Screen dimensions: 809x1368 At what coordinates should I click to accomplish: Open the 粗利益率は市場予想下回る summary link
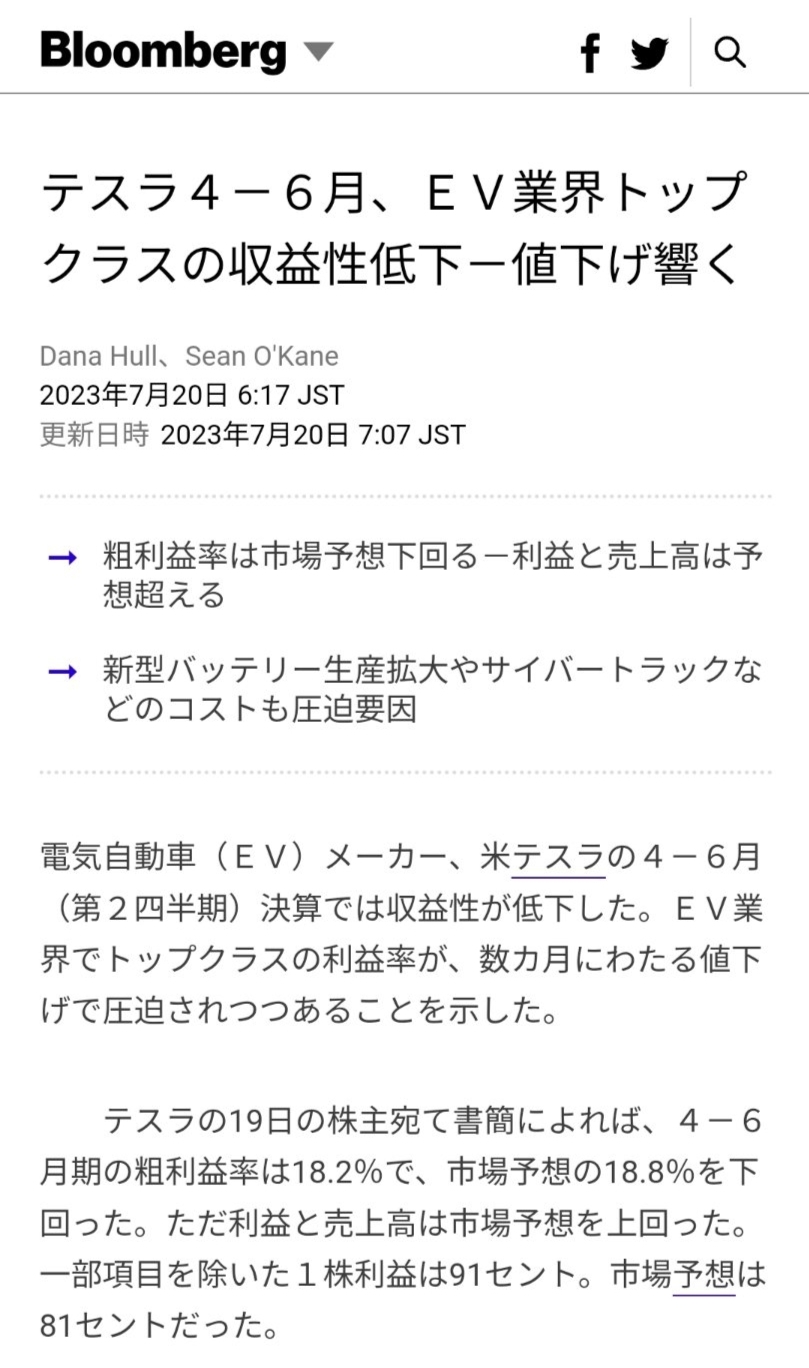432,576
